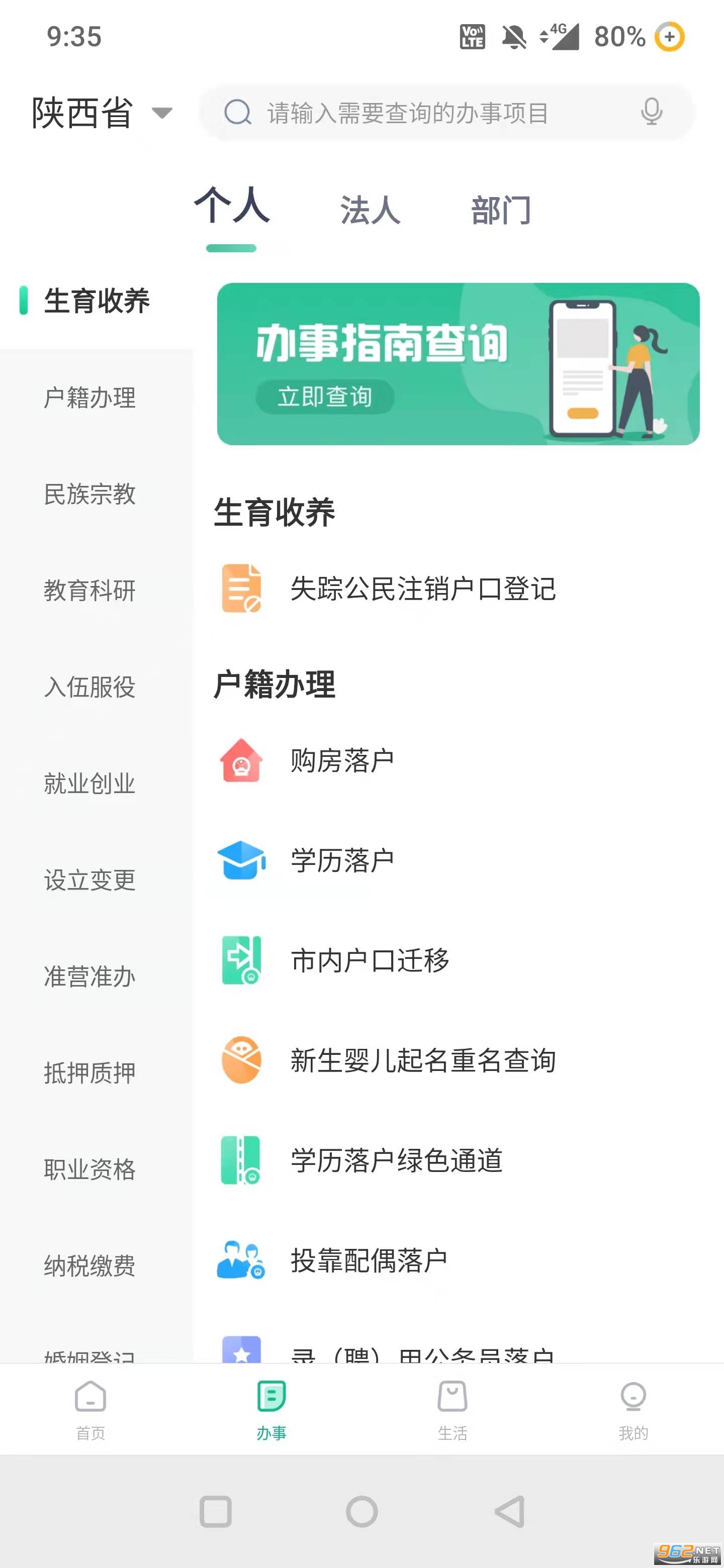Open the 学历落户 service
Image resolution: width=724 pixels, height=1568 pixels.
click(341, 861)
